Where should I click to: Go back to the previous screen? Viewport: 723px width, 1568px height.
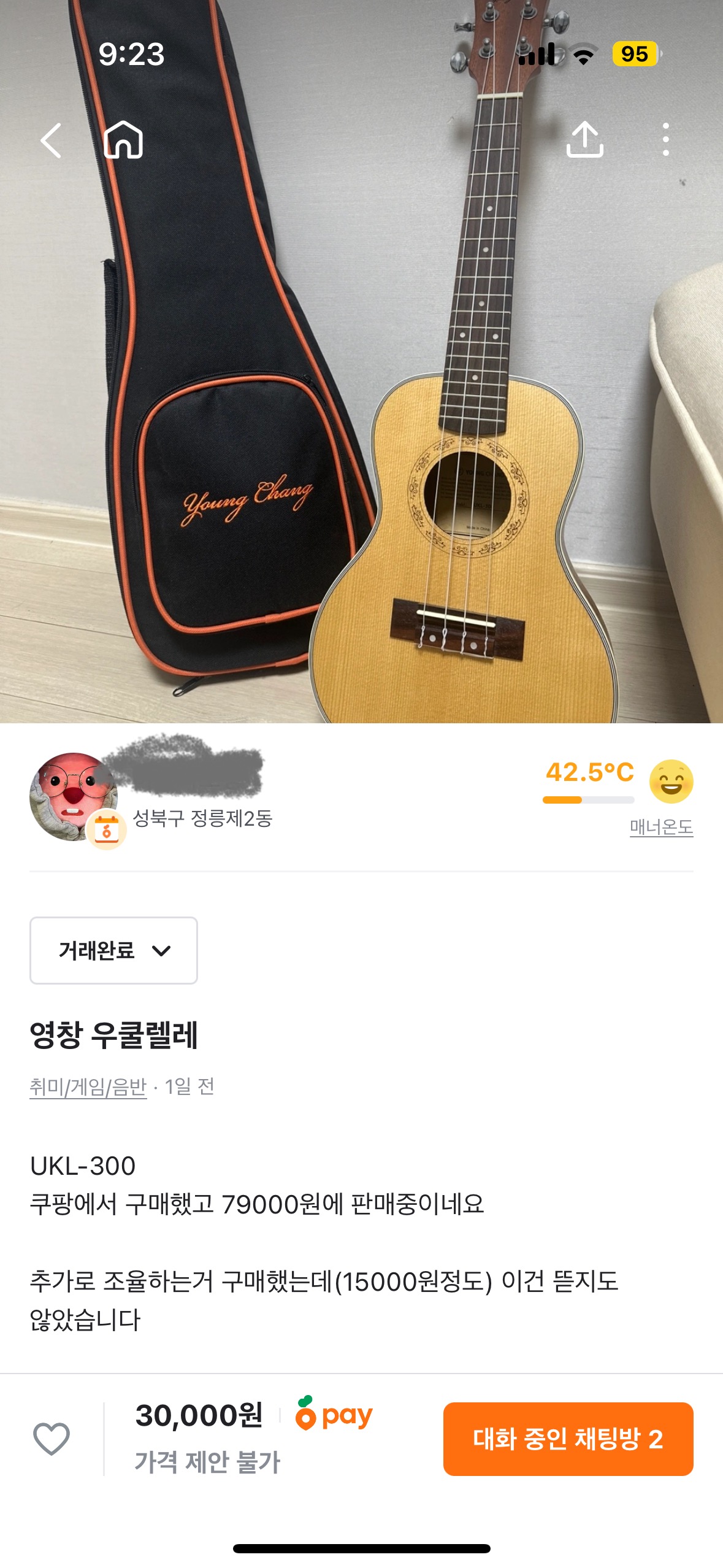click(51, 140)
